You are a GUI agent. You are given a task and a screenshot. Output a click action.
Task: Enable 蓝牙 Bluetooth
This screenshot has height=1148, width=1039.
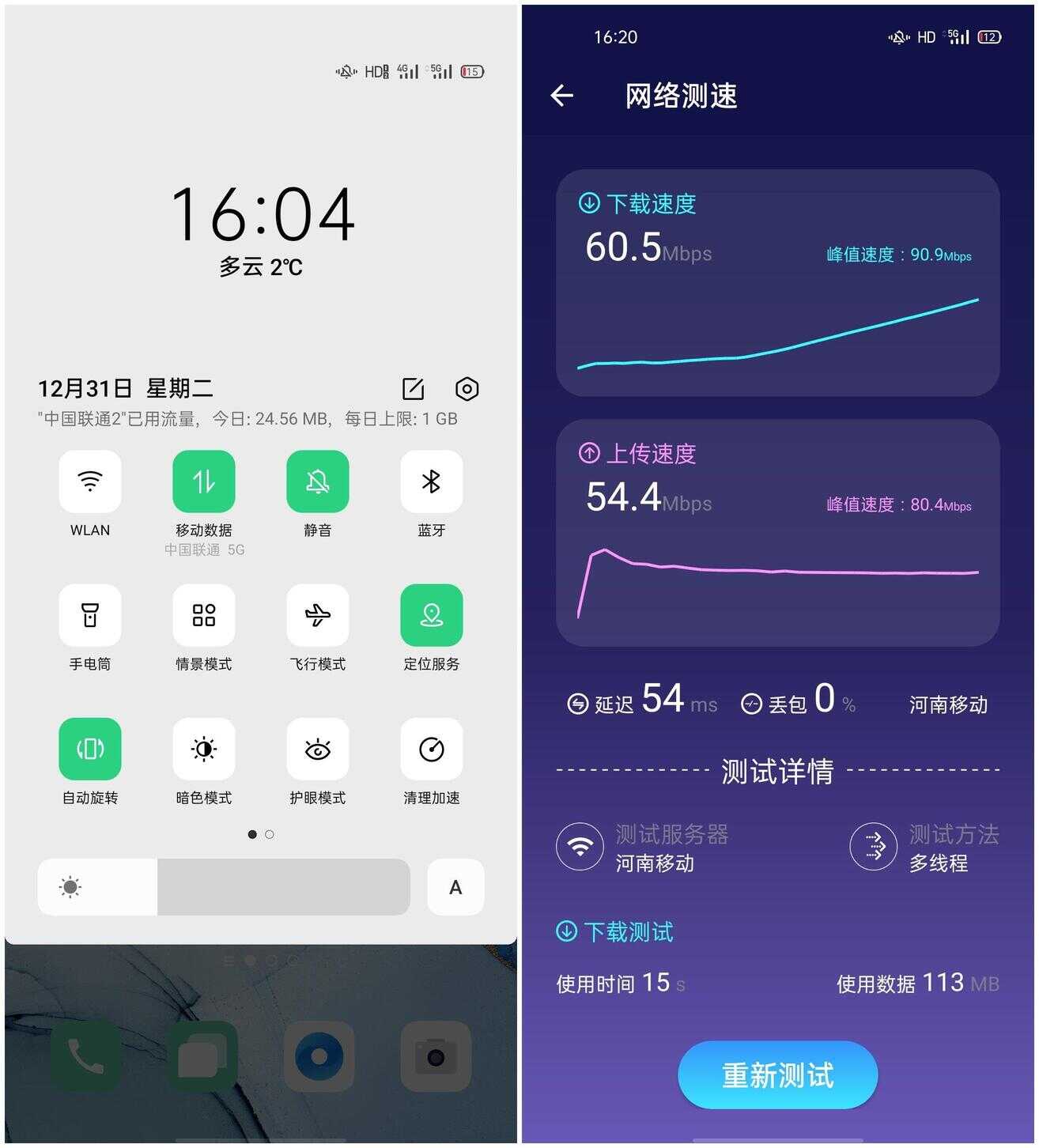(431, 481)
